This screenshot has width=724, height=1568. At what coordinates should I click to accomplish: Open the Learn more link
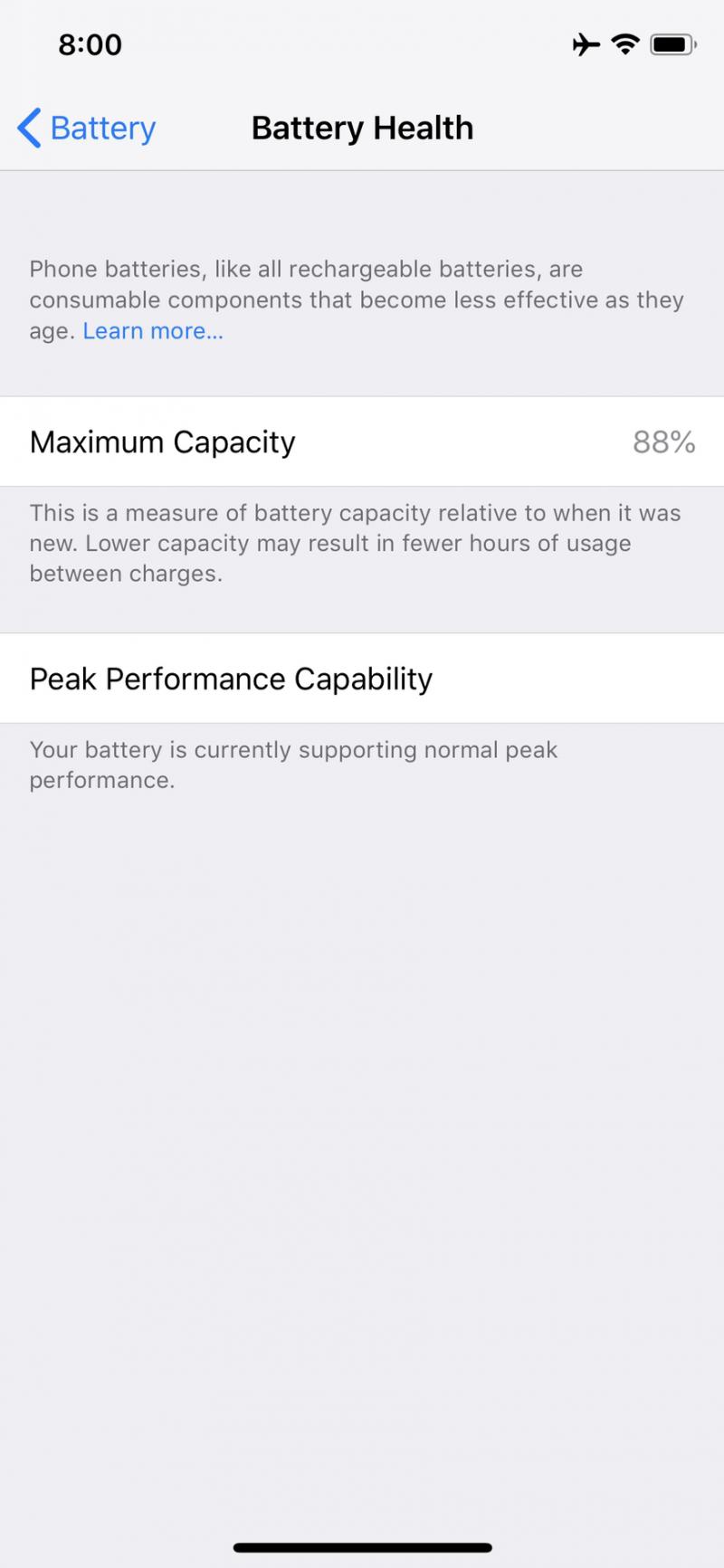click(153, 331)
